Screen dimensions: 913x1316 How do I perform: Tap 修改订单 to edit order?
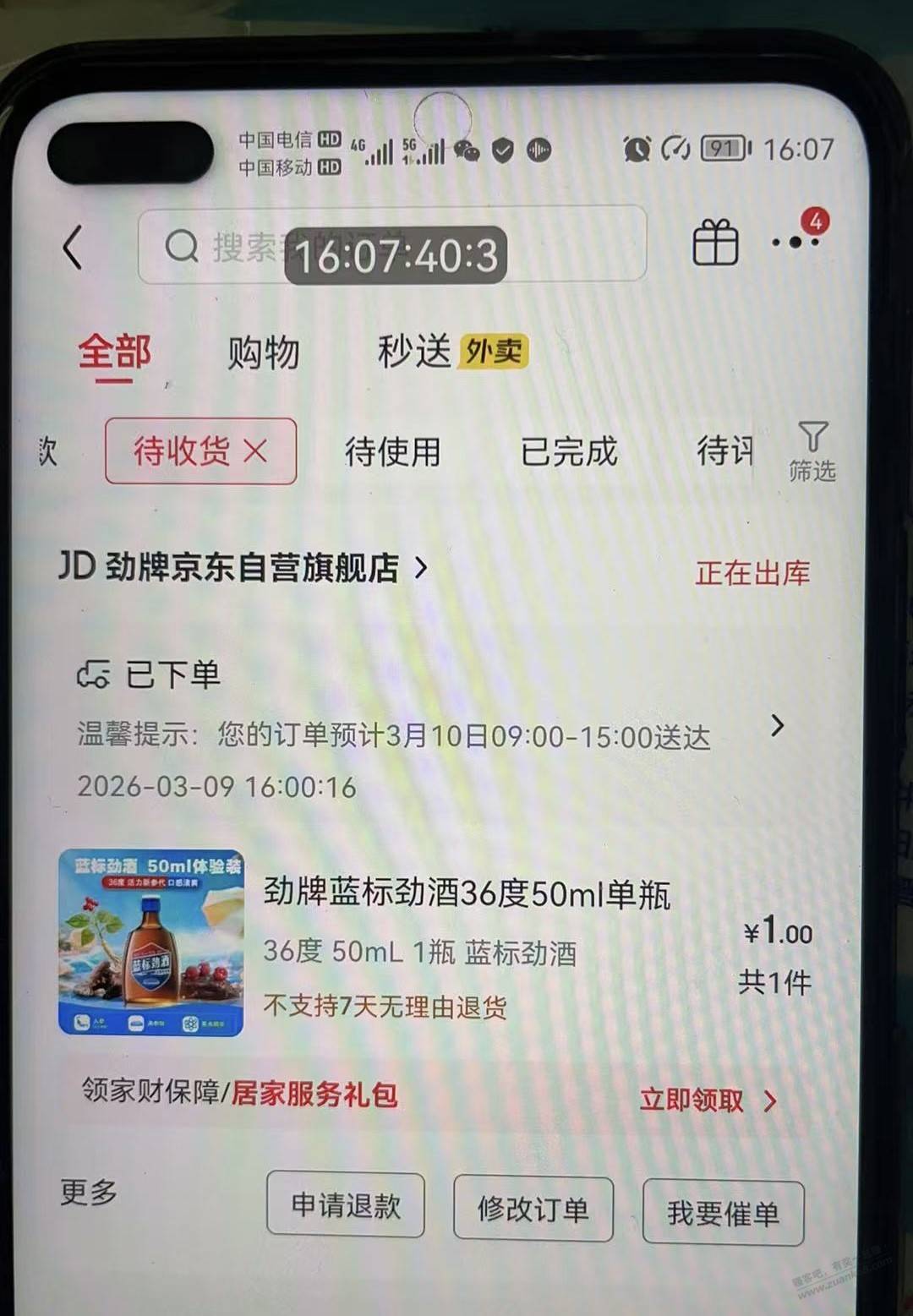point(533,1210)
